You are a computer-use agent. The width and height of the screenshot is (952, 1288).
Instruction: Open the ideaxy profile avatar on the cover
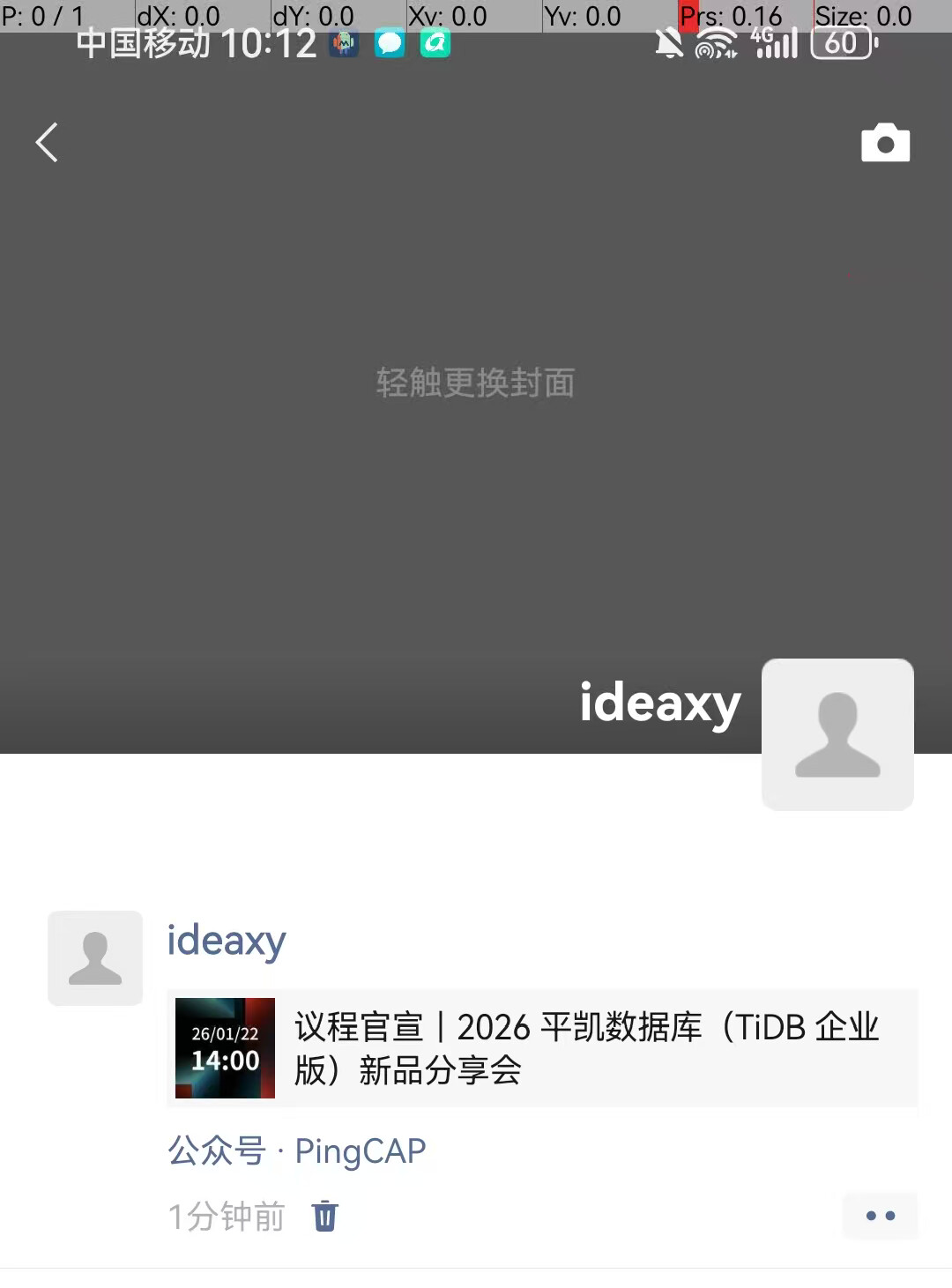[837, 733]
